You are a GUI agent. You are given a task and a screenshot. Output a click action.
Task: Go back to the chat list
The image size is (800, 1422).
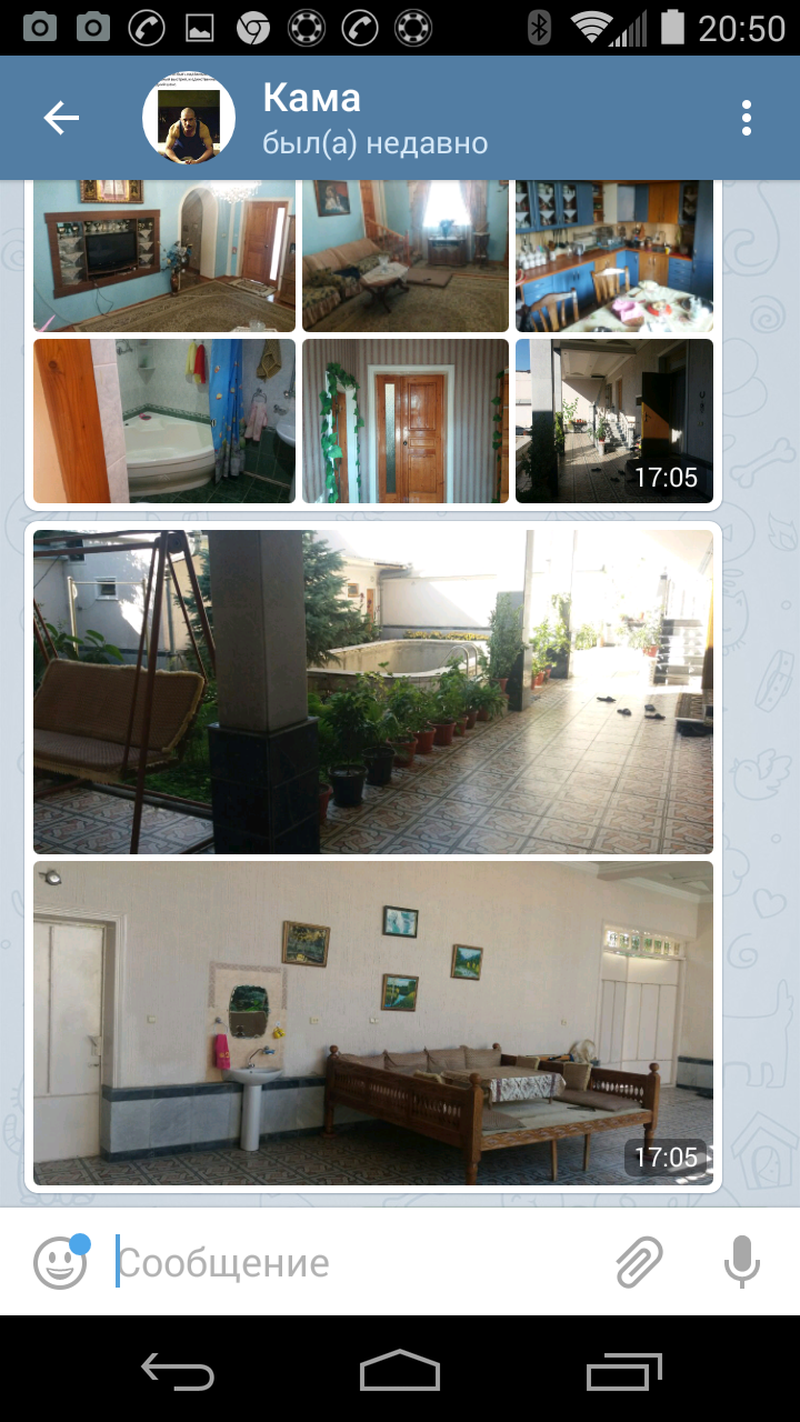61,118
